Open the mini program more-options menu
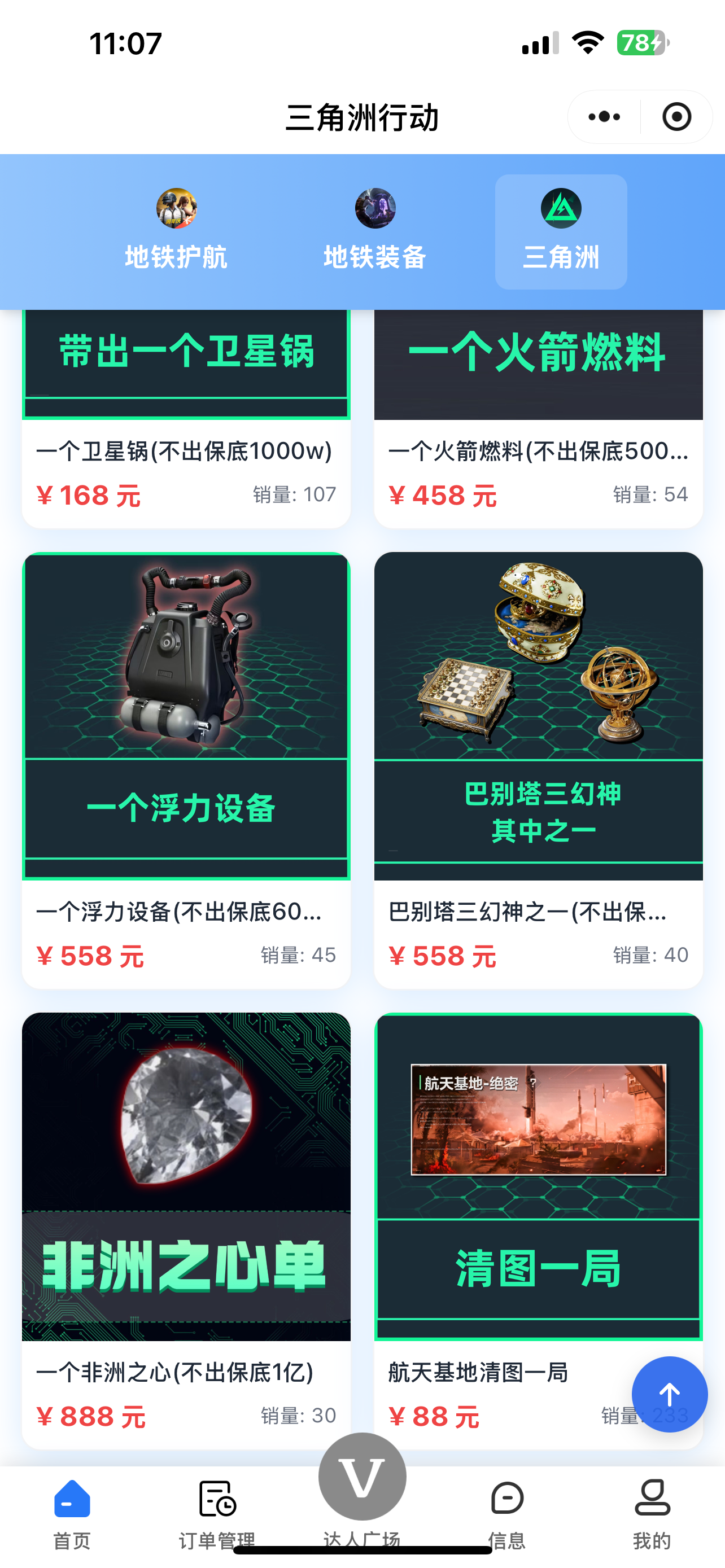The image size is (725, 1568). pyautogui.click(x=604, y=116)
